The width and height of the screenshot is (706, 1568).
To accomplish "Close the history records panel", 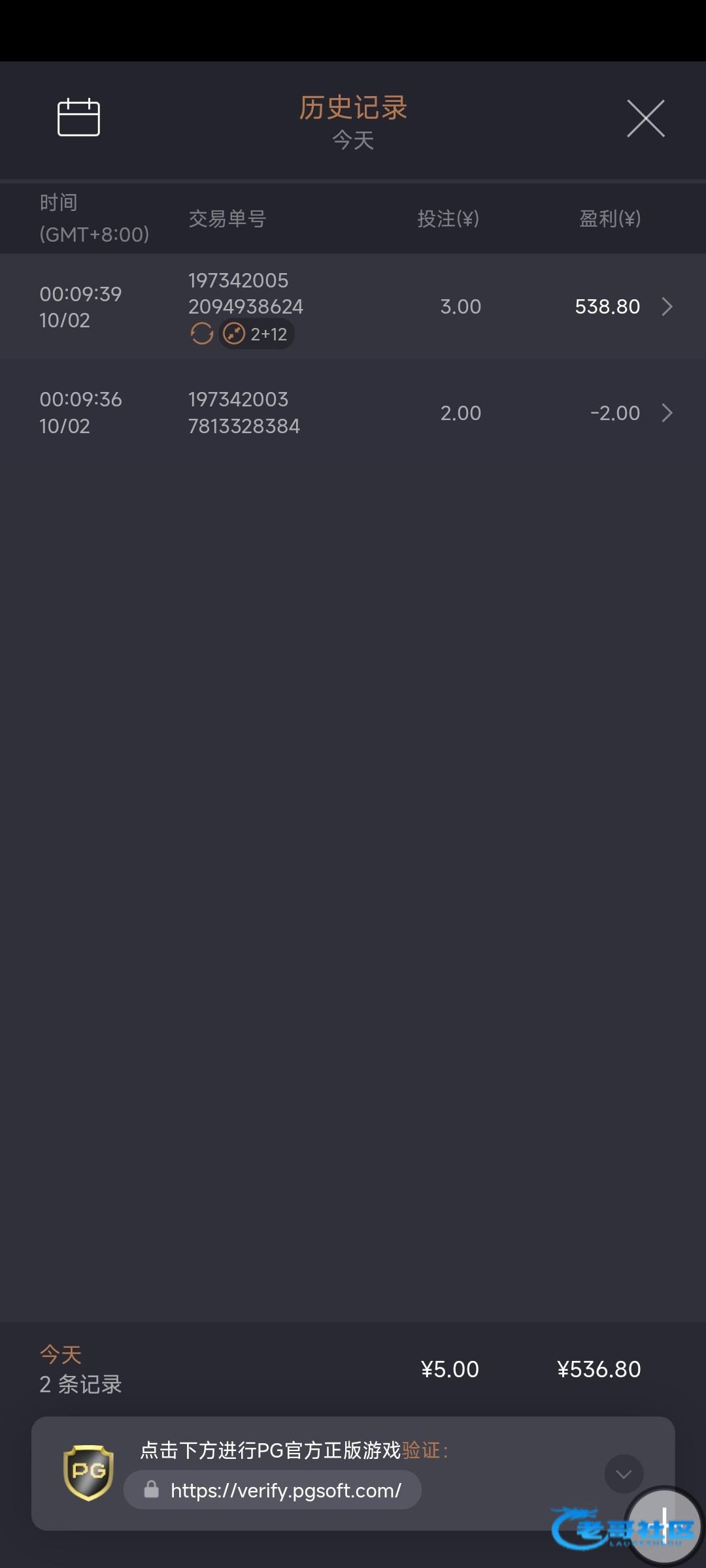I will click(x=646, y=118).
